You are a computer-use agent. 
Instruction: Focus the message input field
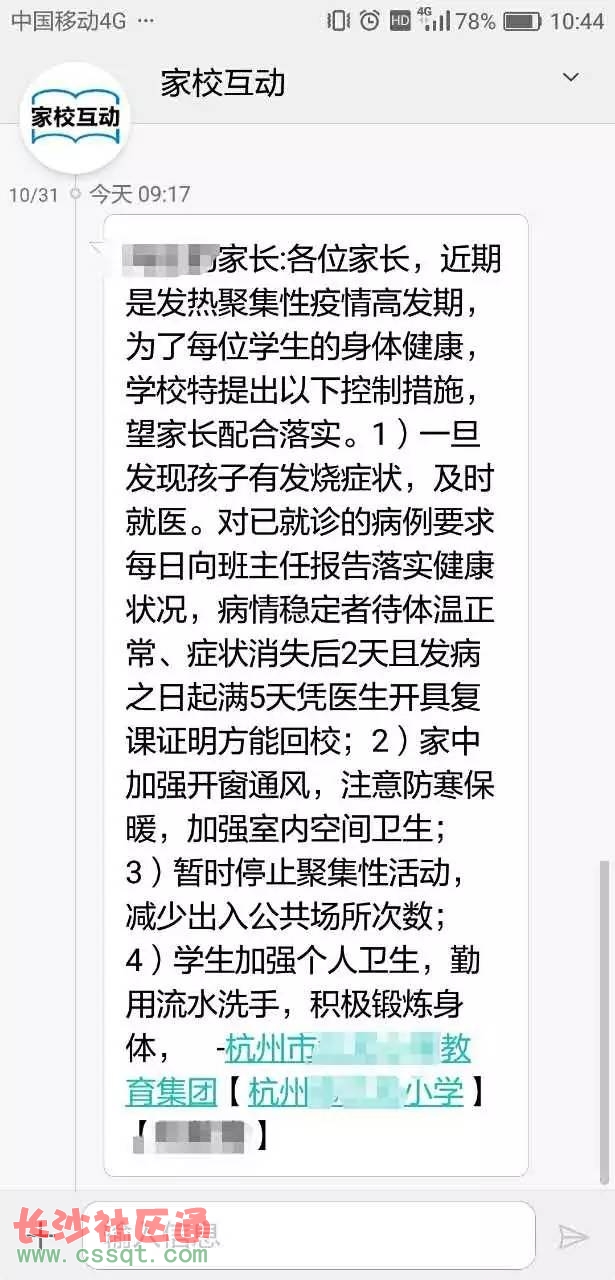click(x=309, y=1236)
